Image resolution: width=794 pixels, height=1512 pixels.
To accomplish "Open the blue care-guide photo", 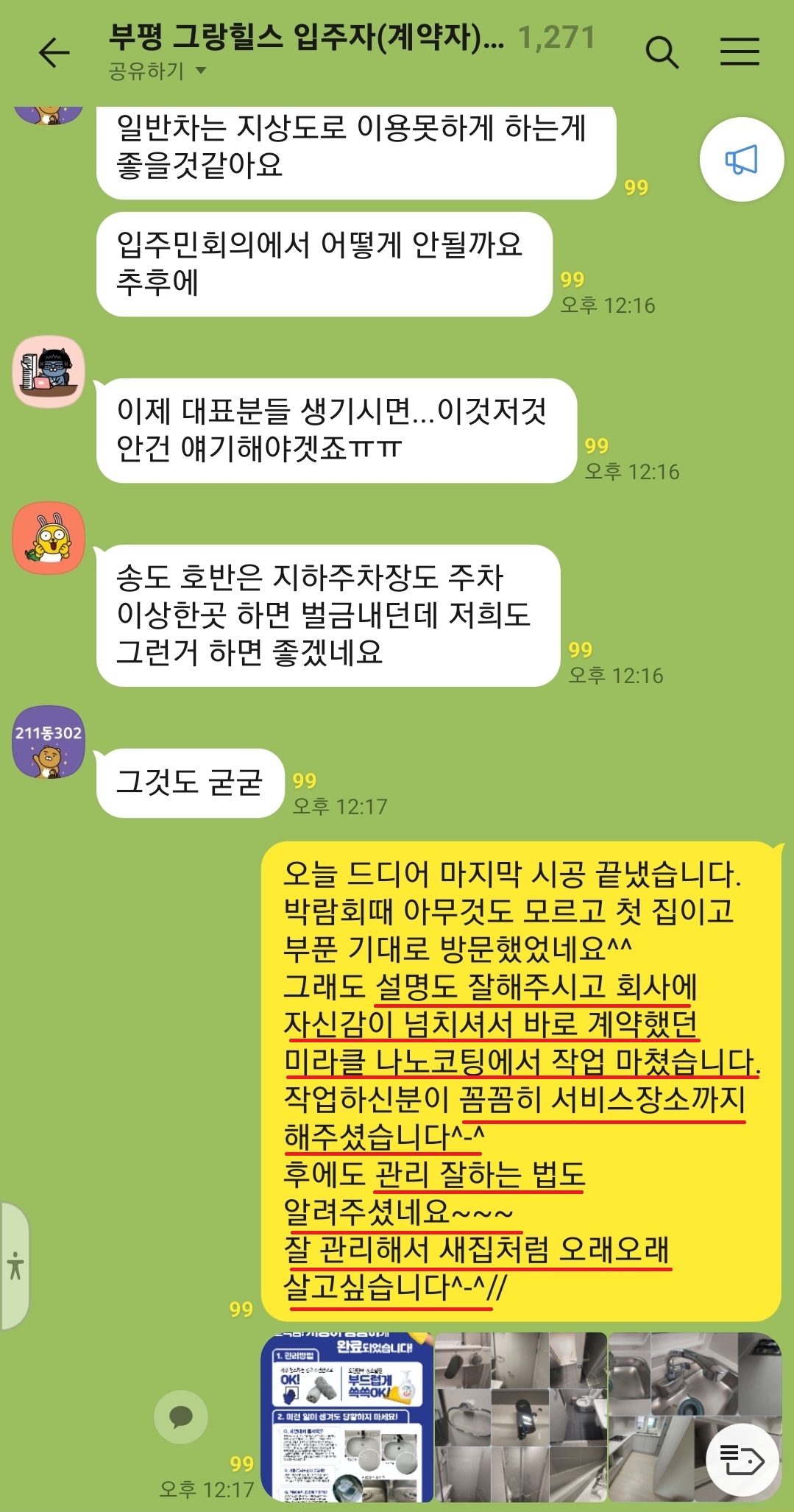I will click(x=347, y=1419).
